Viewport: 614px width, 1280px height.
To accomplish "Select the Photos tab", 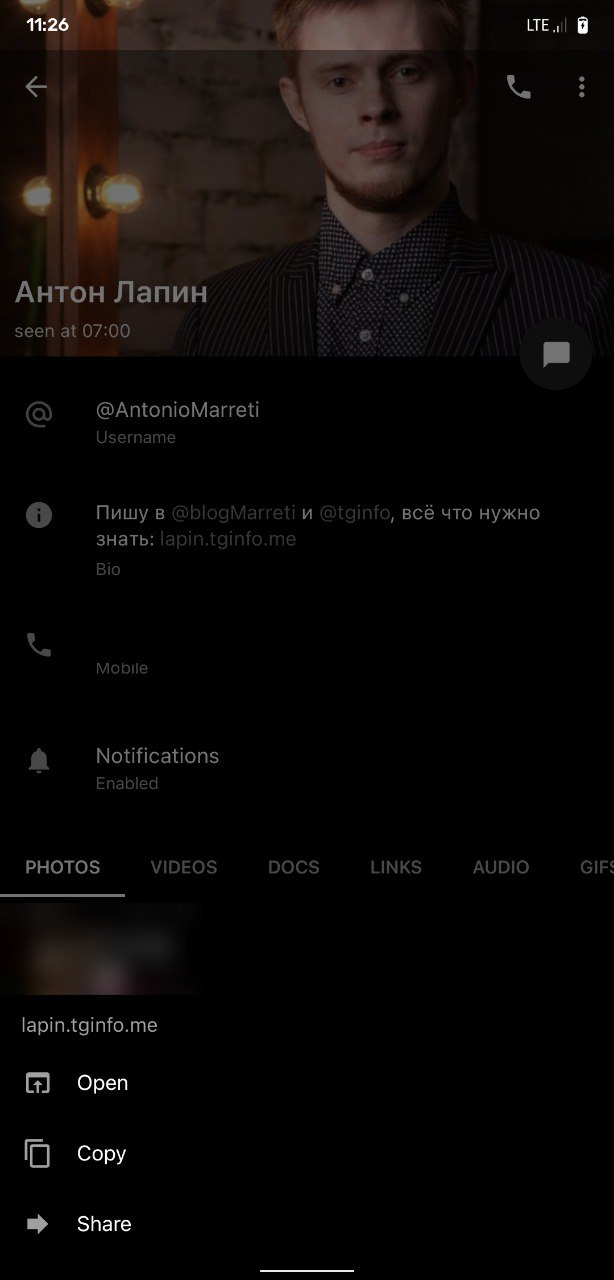I will (62, 867).
